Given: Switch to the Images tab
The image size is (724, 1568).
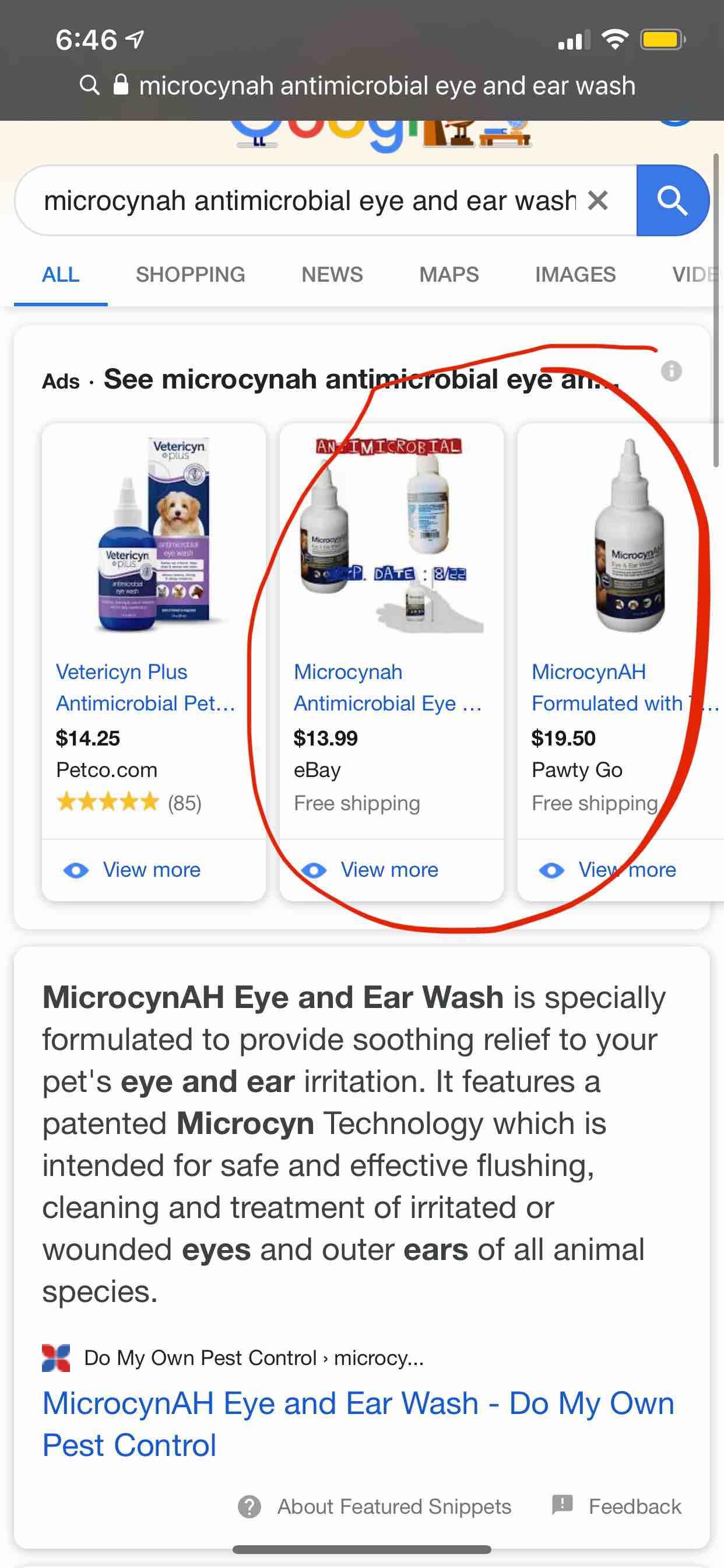Looking at the screenshot, I should click(575, 275).
